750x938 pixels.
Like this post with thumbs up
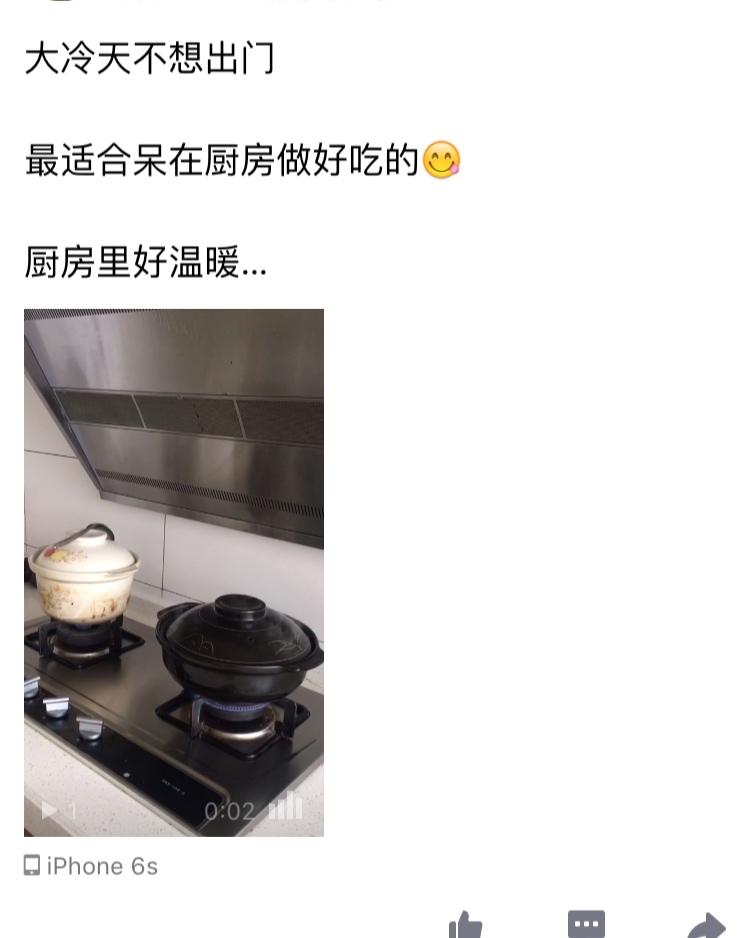466,926
